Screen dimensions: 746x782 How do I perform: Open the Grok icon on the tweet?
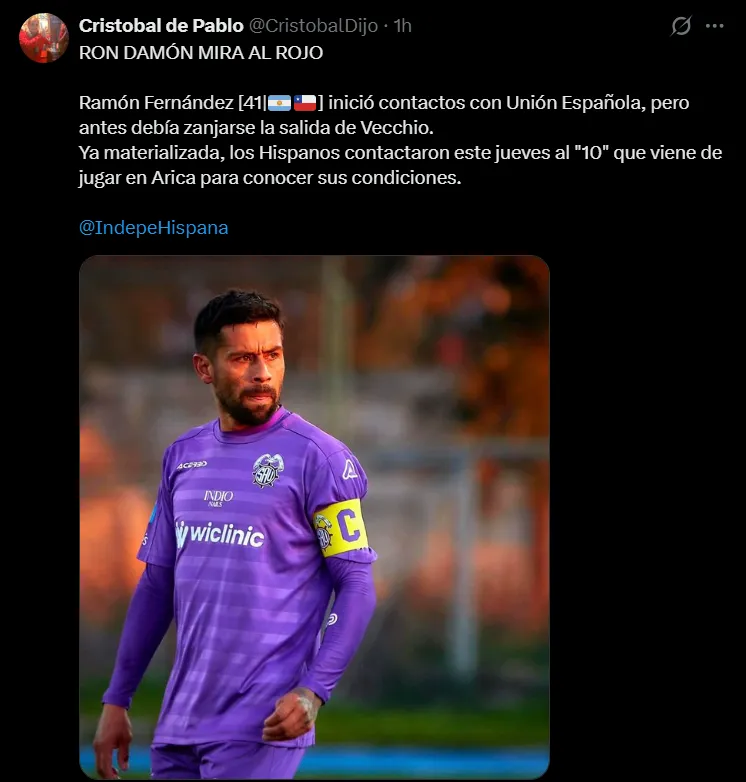click(x=681, y=26)
